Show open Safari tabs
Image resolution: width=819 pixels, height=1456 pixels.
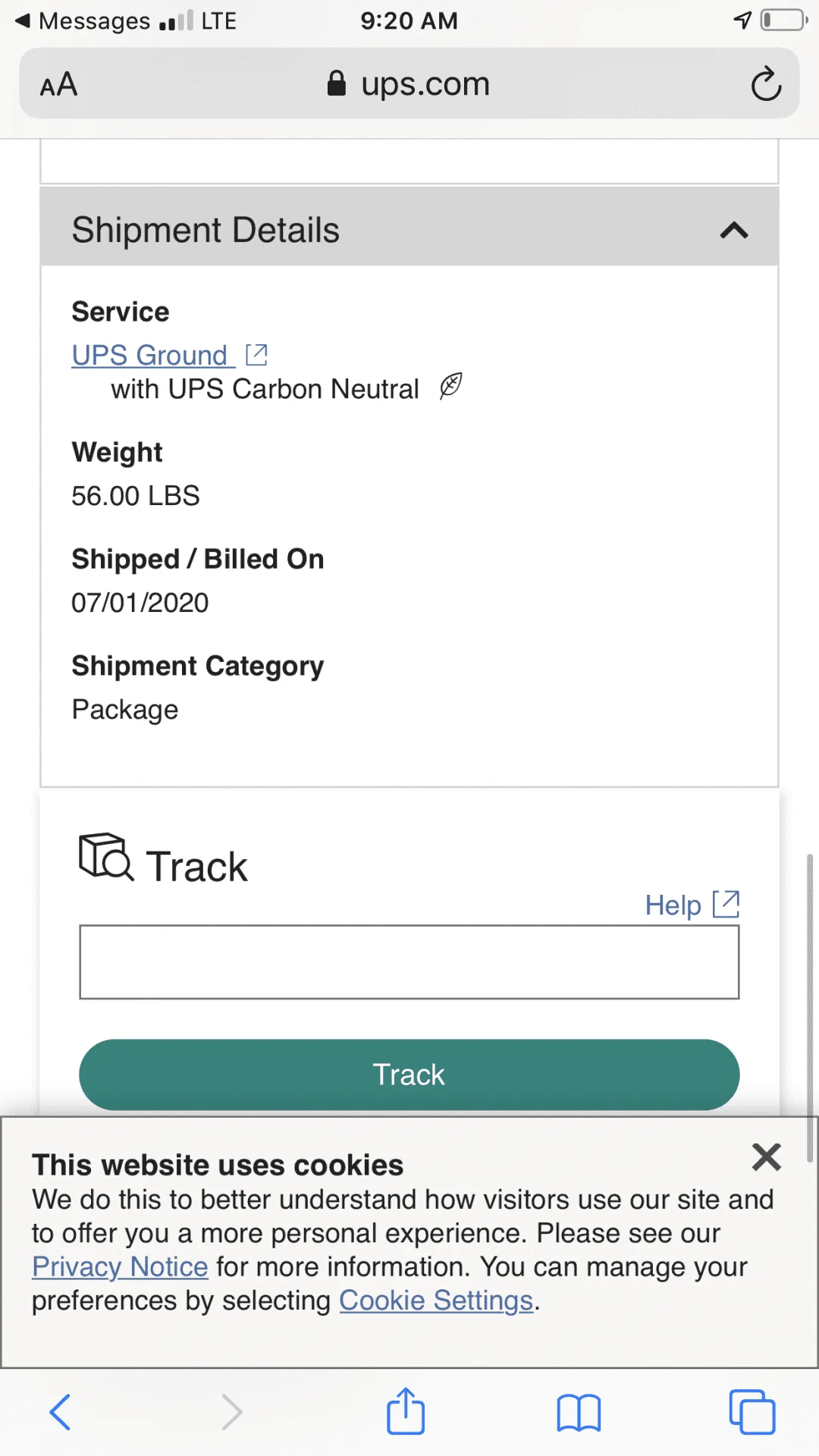click(752, 1412)
